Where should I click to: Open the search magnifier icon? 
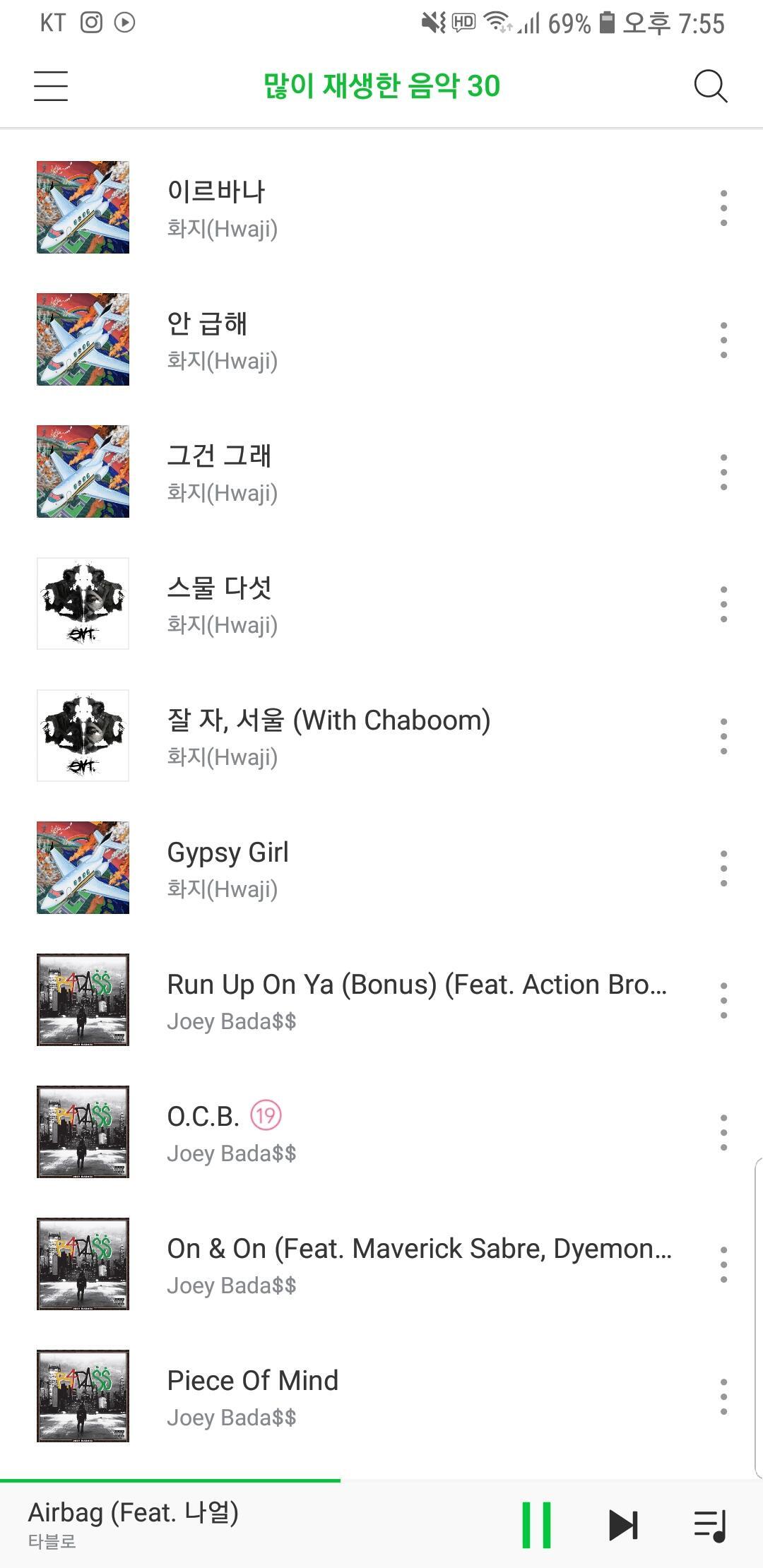tap(710, 86)
